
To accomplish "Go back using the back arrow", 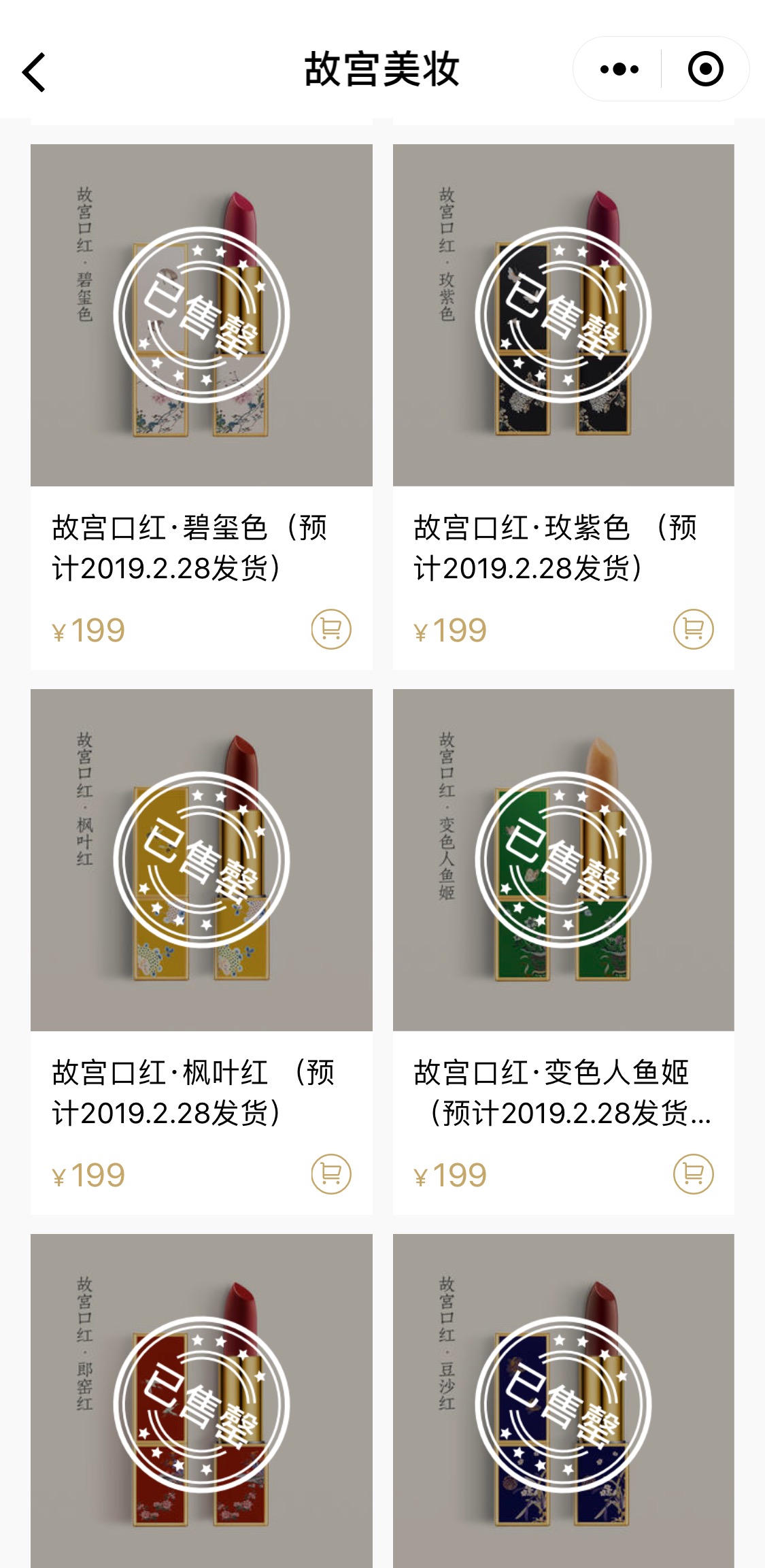I will [x=34, y=71].
